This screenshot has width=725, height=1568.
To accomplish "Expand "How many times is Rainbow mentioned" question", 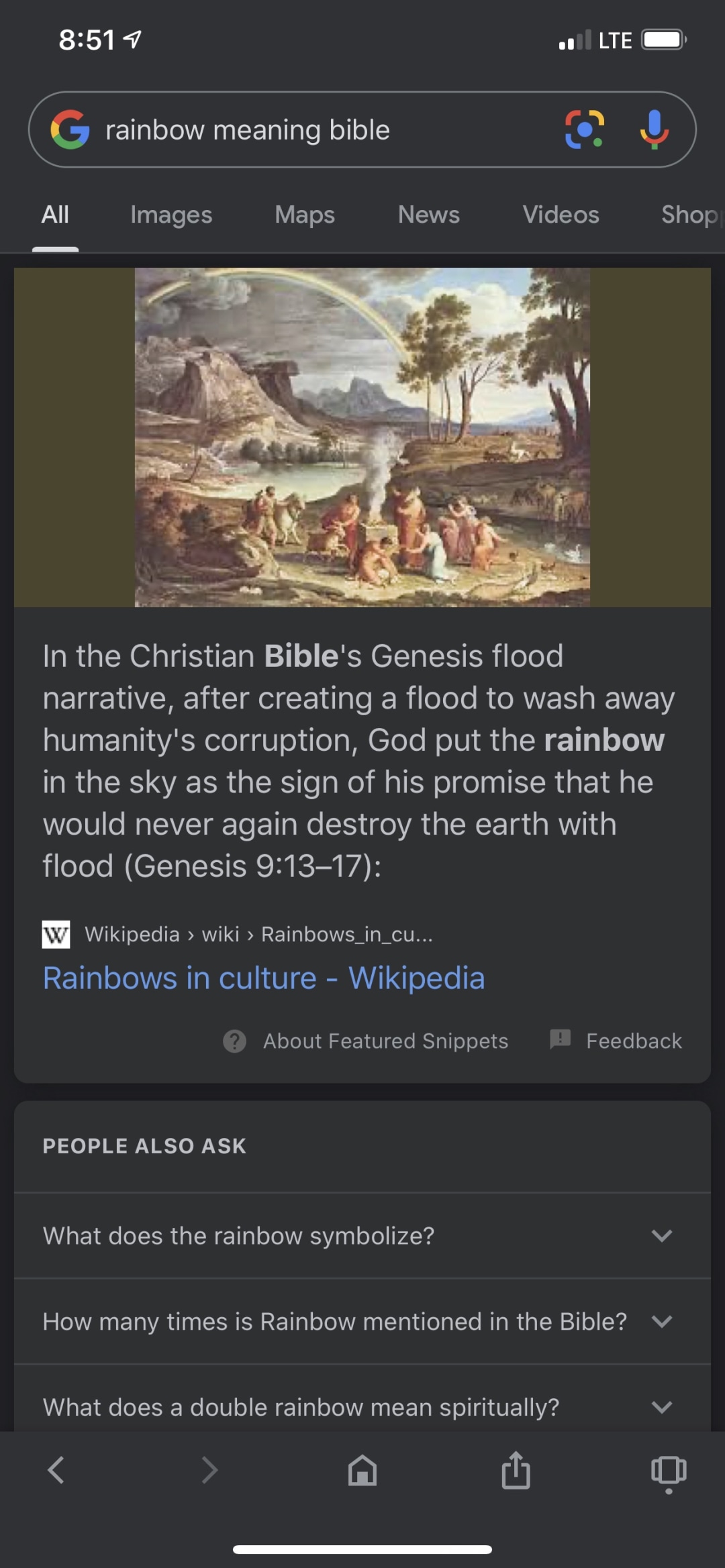I will (362, 1321).
